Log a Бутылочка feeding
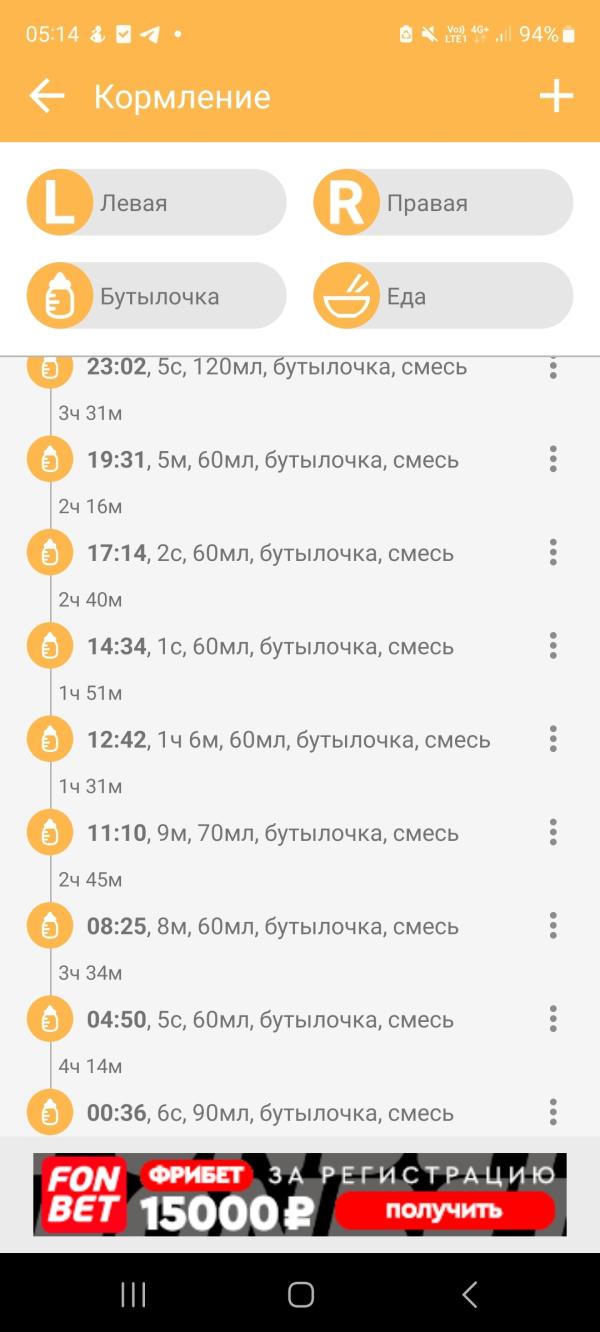The width and height of the screenshot is (600, 1332). tap(157, 296)
